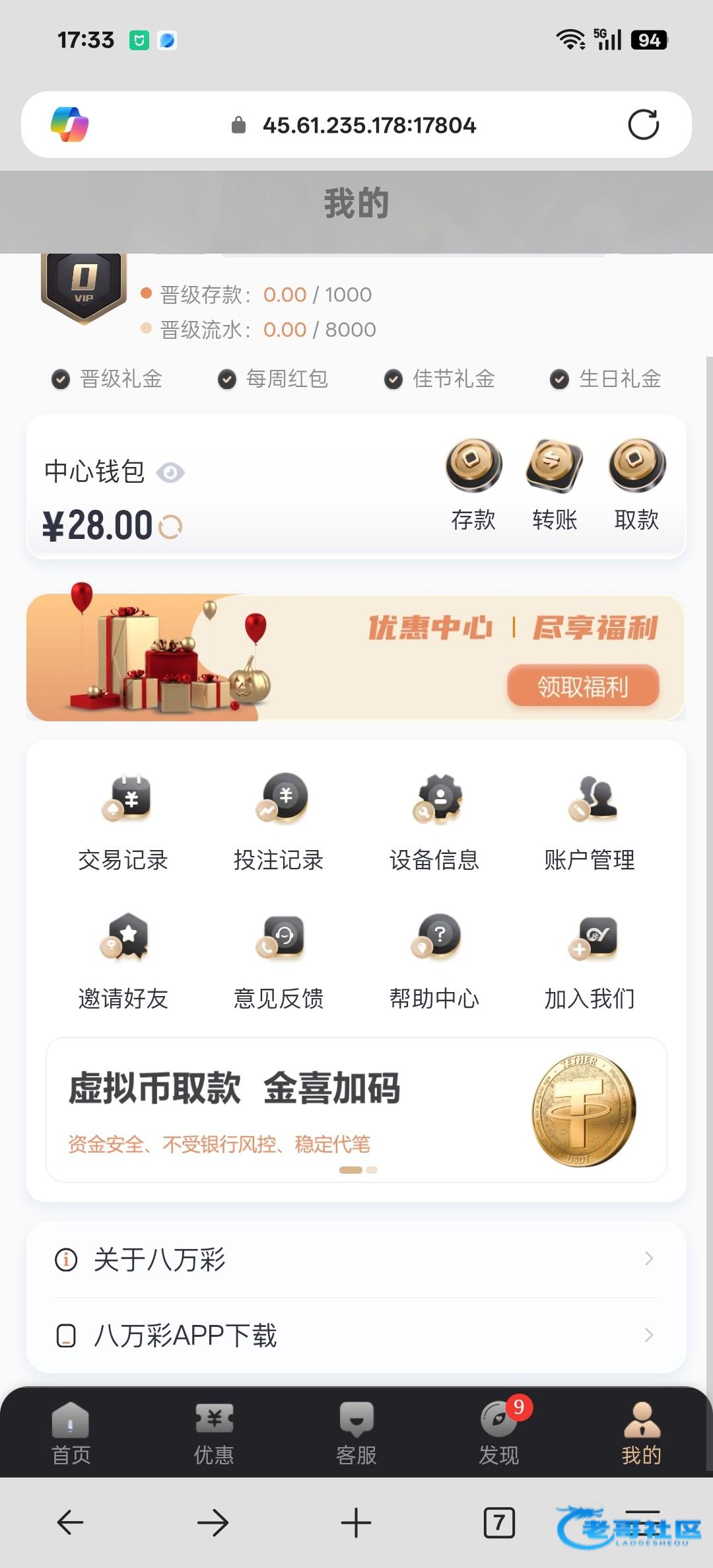Open 八万彩APP下载 row
Viewport: 713px width, 1568px height.
tap(356, 1336)
